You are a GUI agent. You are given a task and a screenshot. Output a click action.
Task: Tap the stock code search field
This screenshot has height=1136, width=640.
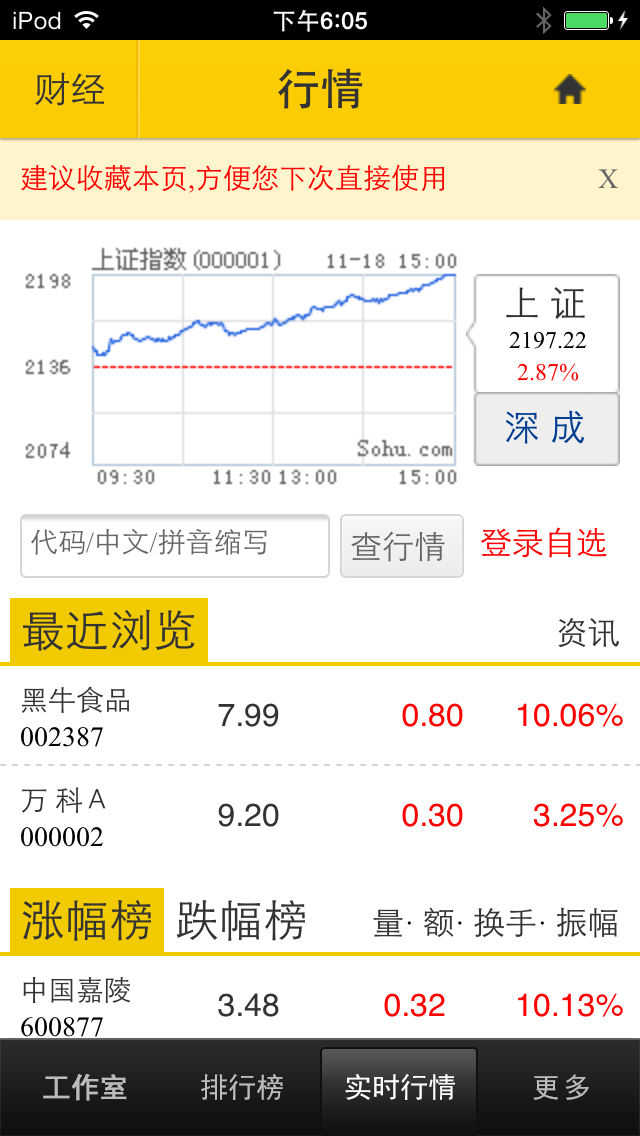pyautogui.click(x=175, y=545)
